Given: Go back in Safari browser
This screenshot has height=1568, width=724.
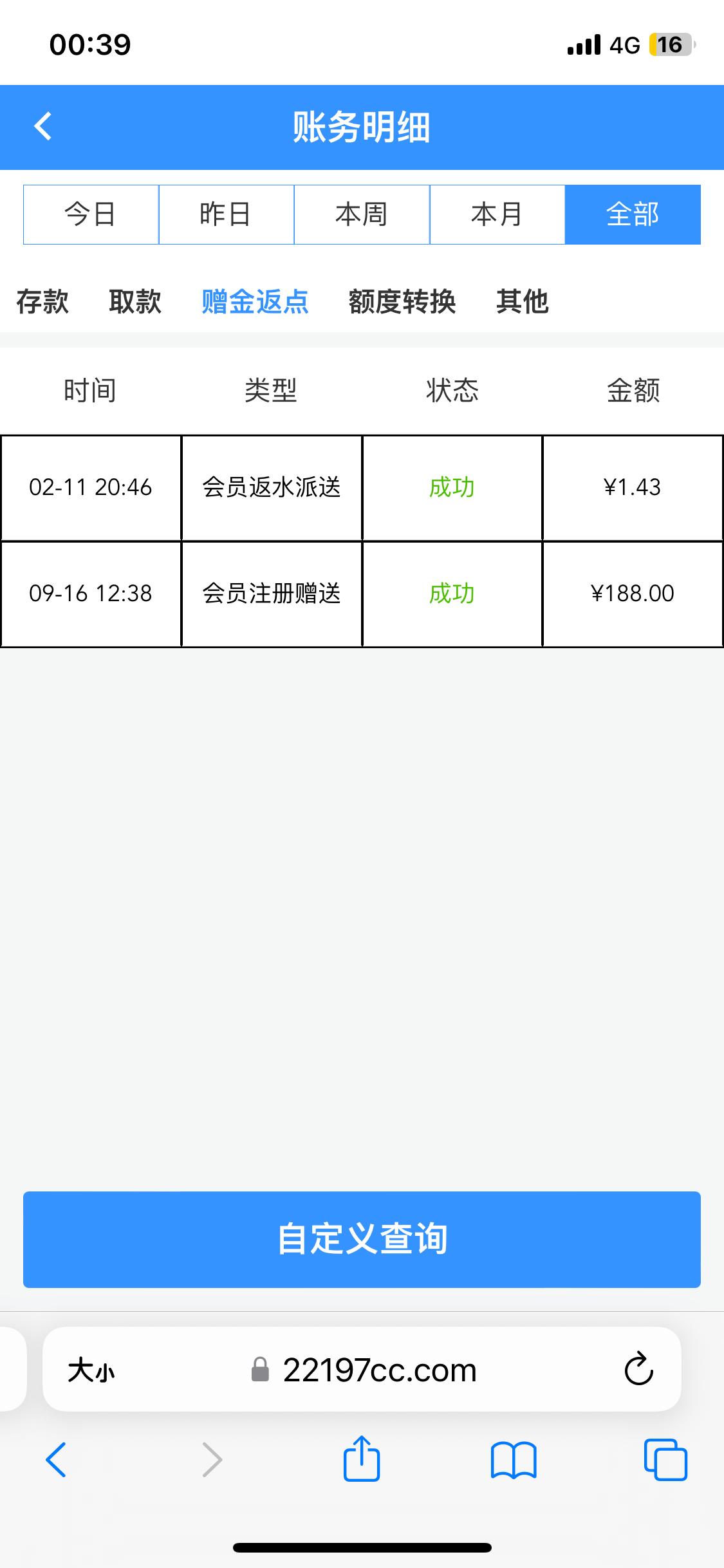Looking at the screenshot, I should coord(56,1459).
